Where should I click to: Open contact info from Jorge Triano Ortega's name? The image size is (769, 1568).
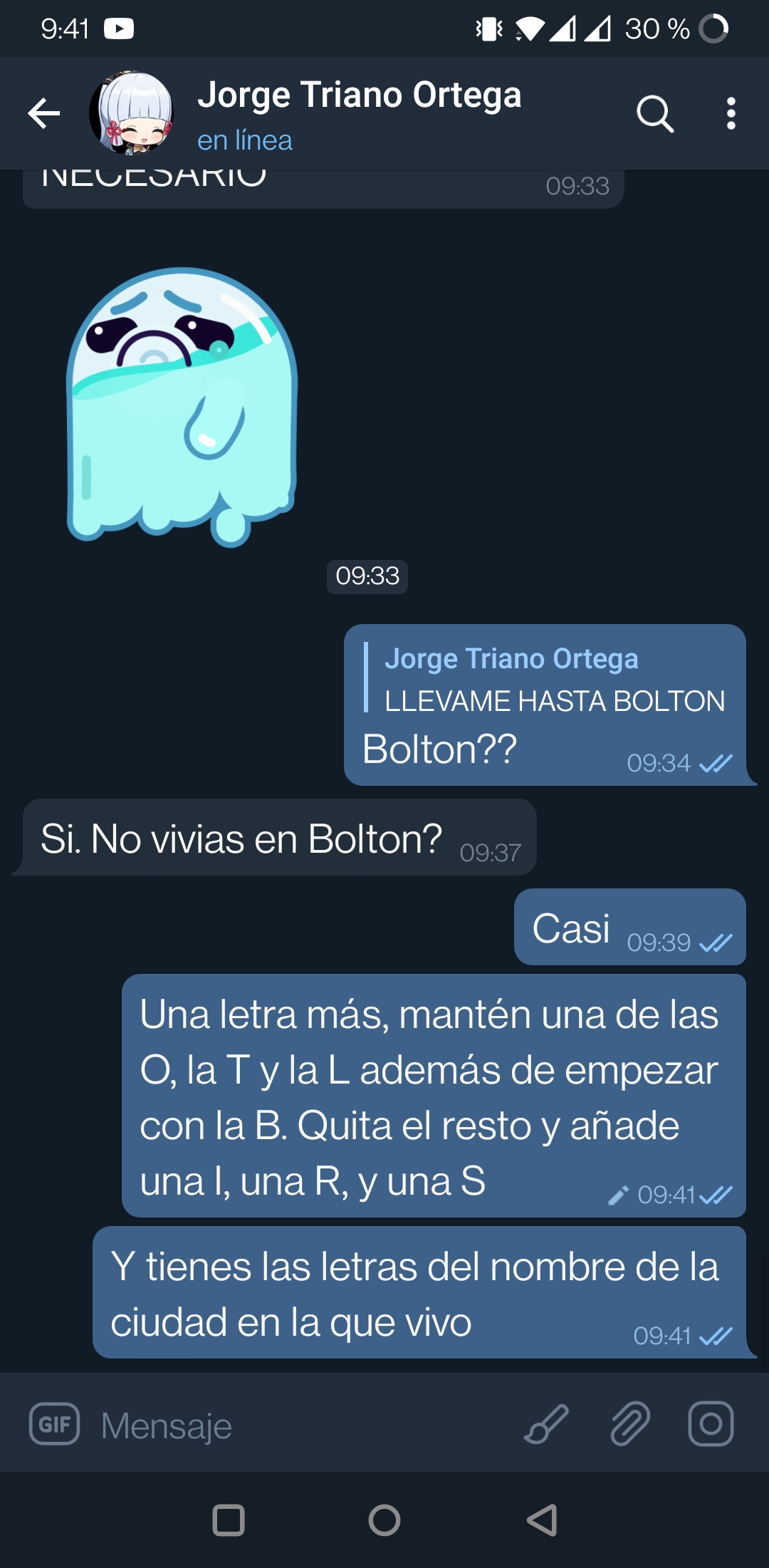point(359,95)
